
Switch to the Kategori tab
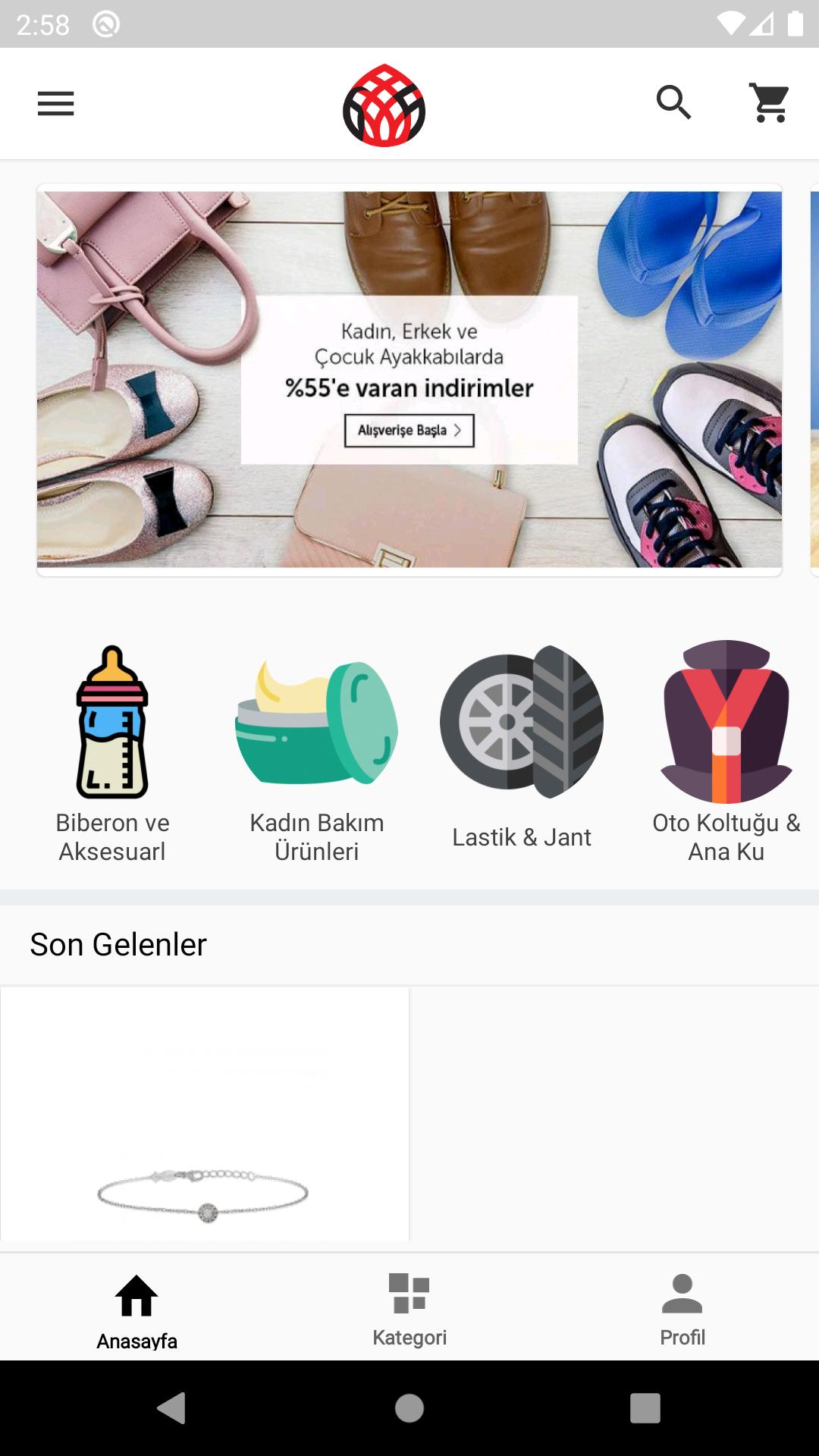pyautogui.click(x=409, y=1307)
